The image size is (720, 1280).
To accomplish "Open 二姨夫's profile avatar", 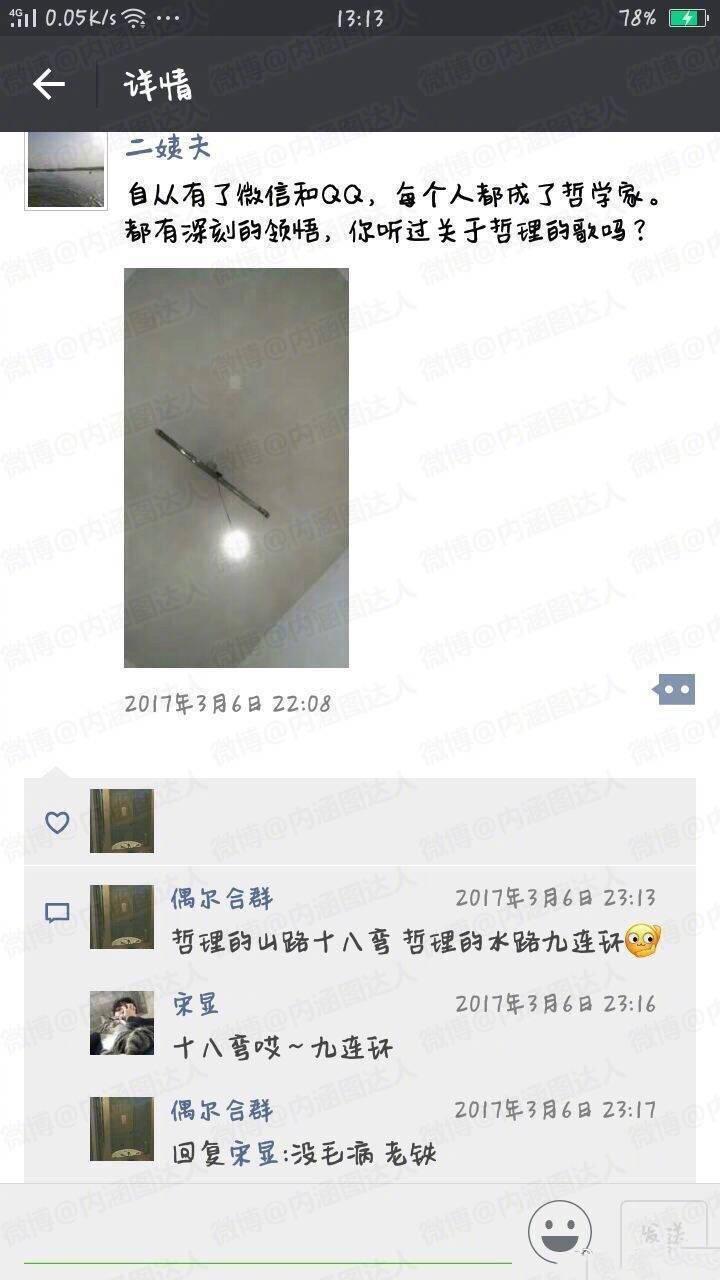I will pos(65,171).
